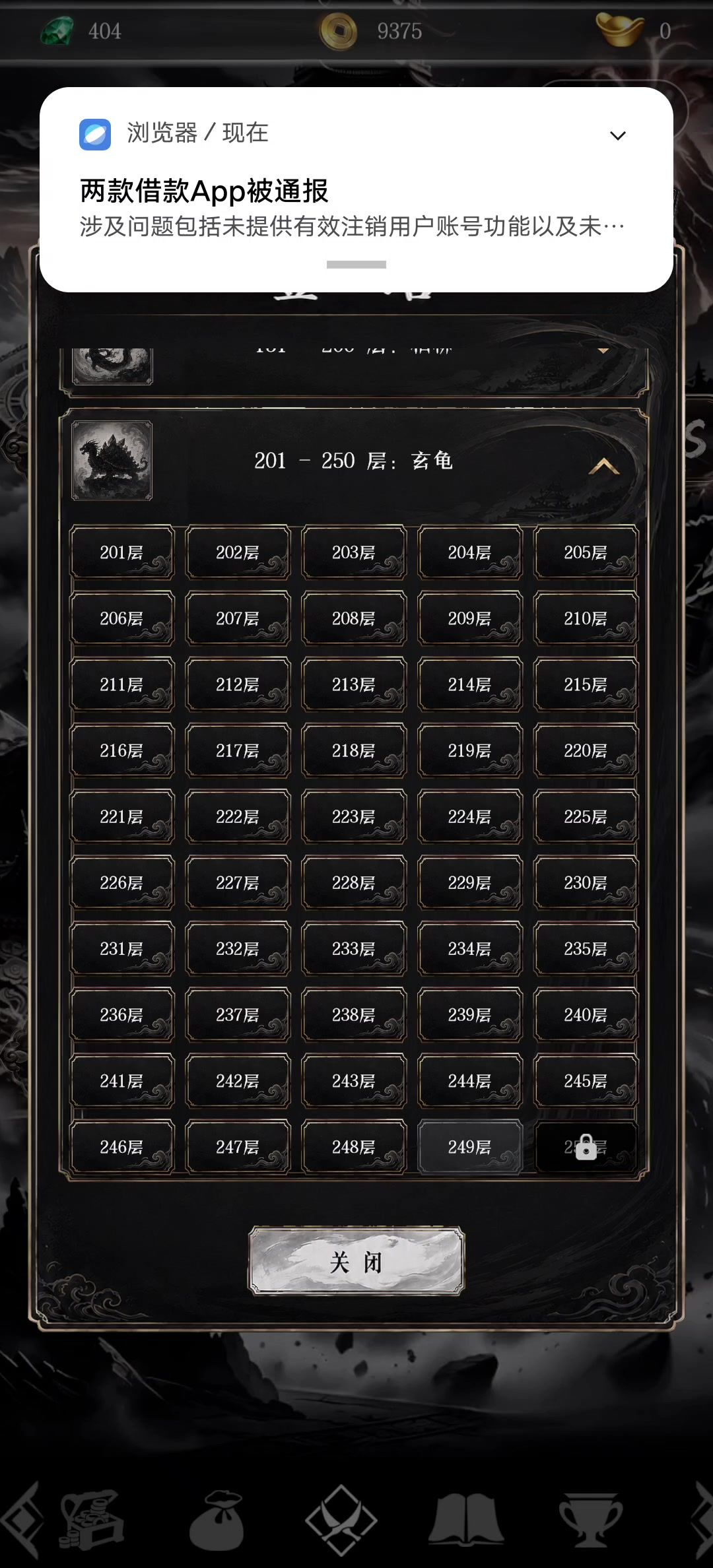Close the tower floor dialog with 关闭
This screenshot has height=1568, width=713.
(356, 1261)
